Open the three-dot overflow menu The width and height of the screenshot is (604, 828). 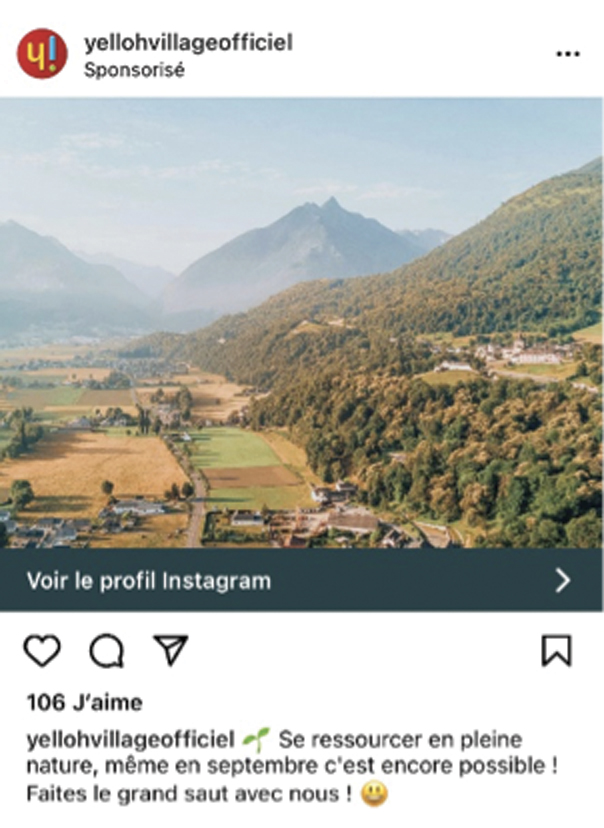coord(567,54)
